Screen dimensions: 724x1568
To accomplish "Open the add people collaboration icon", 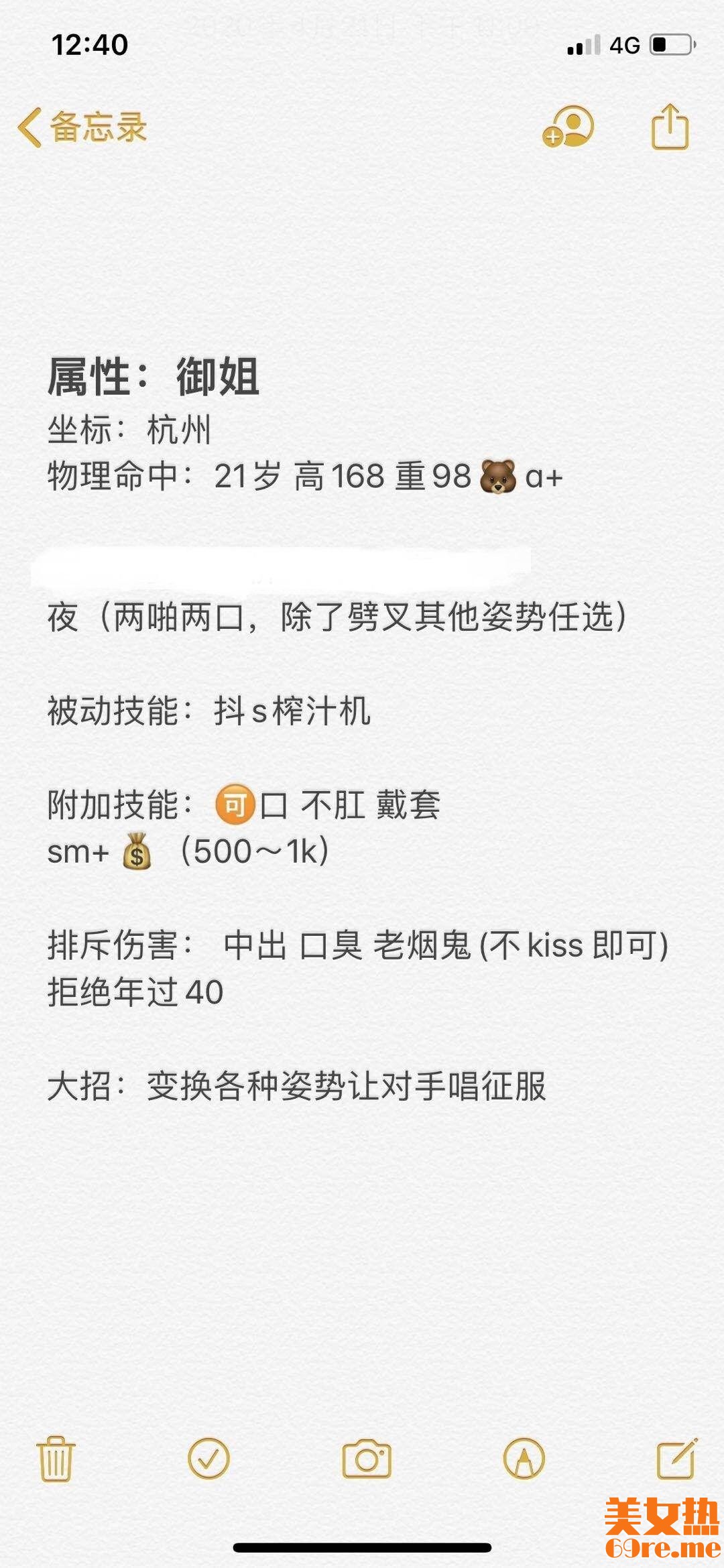I will tap(568, 126).
